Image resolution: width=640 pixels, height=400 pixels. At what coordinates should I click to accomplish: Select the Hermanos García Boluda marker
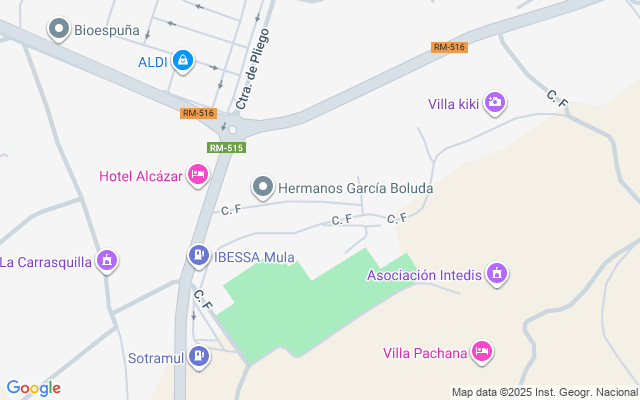point(262,187)
